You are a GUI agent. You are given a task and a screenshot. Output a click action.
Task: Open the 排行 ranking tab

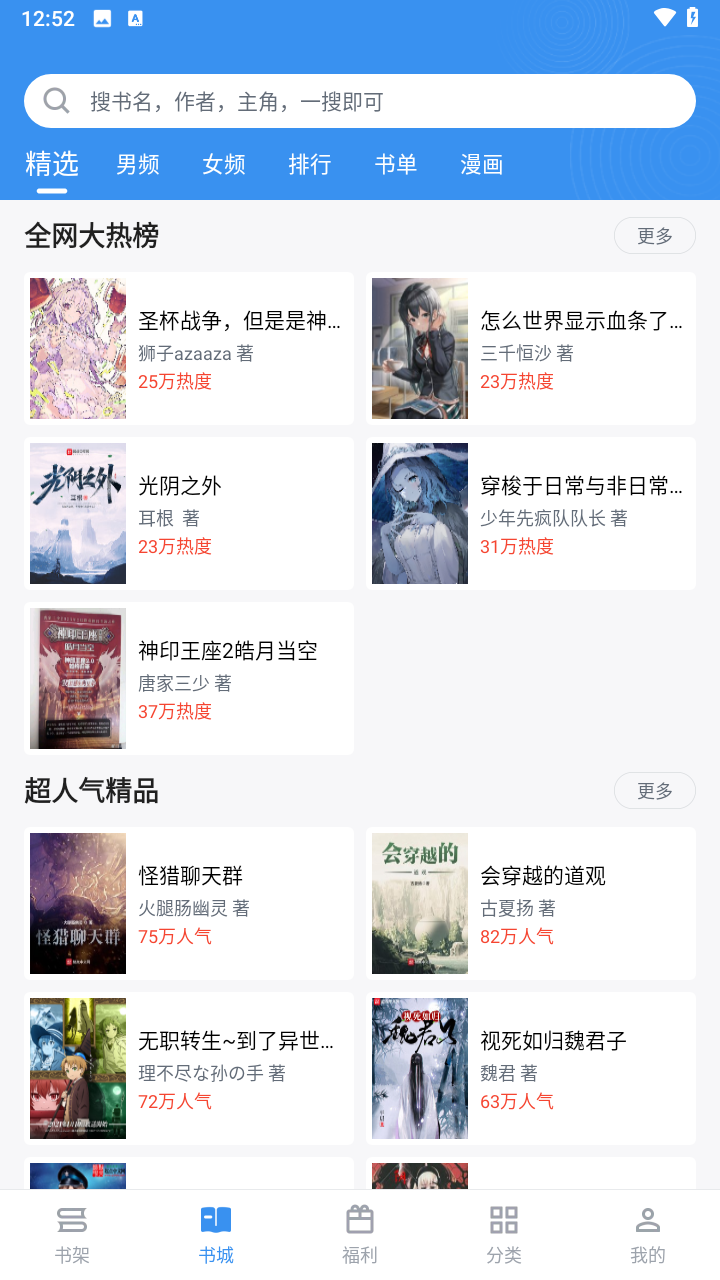(310, 164)
